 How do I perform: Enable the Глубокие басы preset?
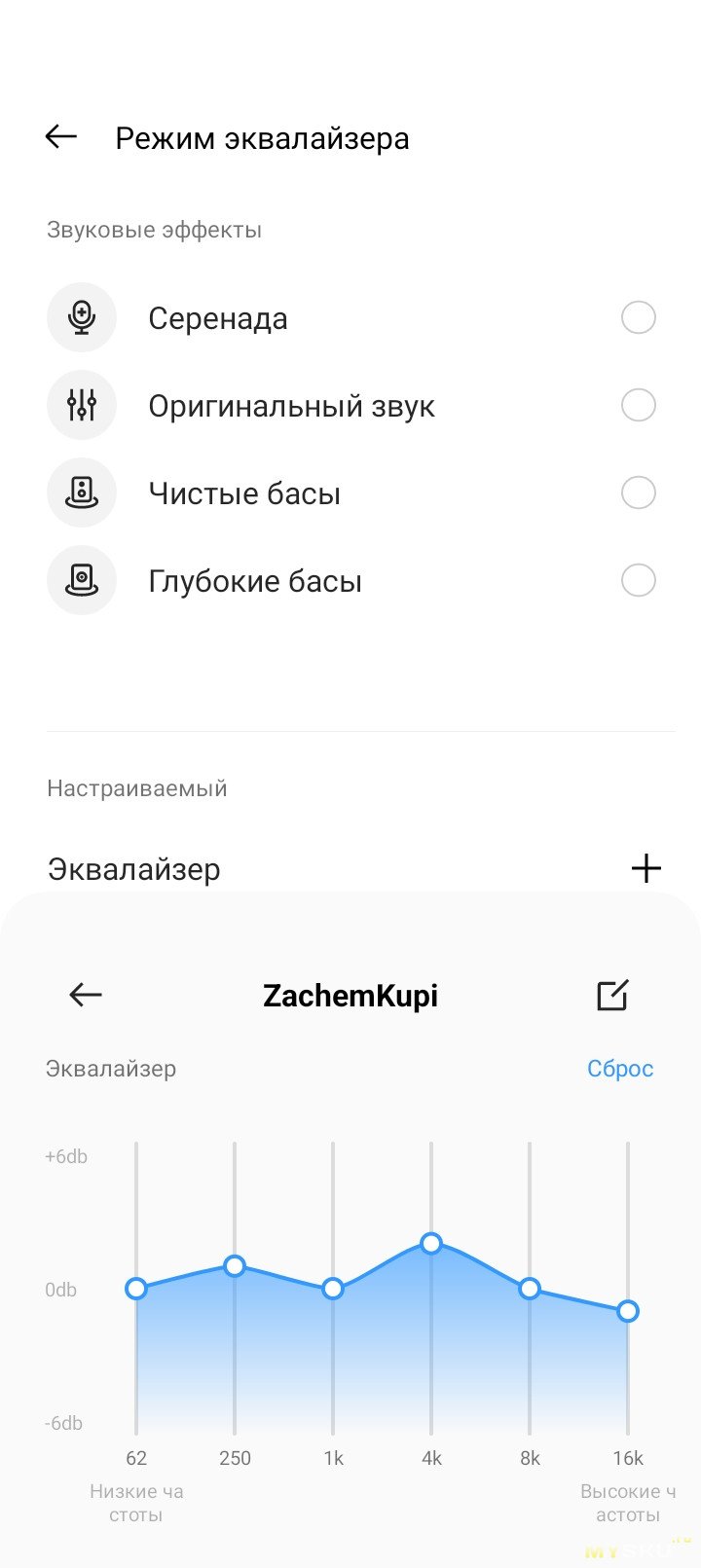click(638, 580)
